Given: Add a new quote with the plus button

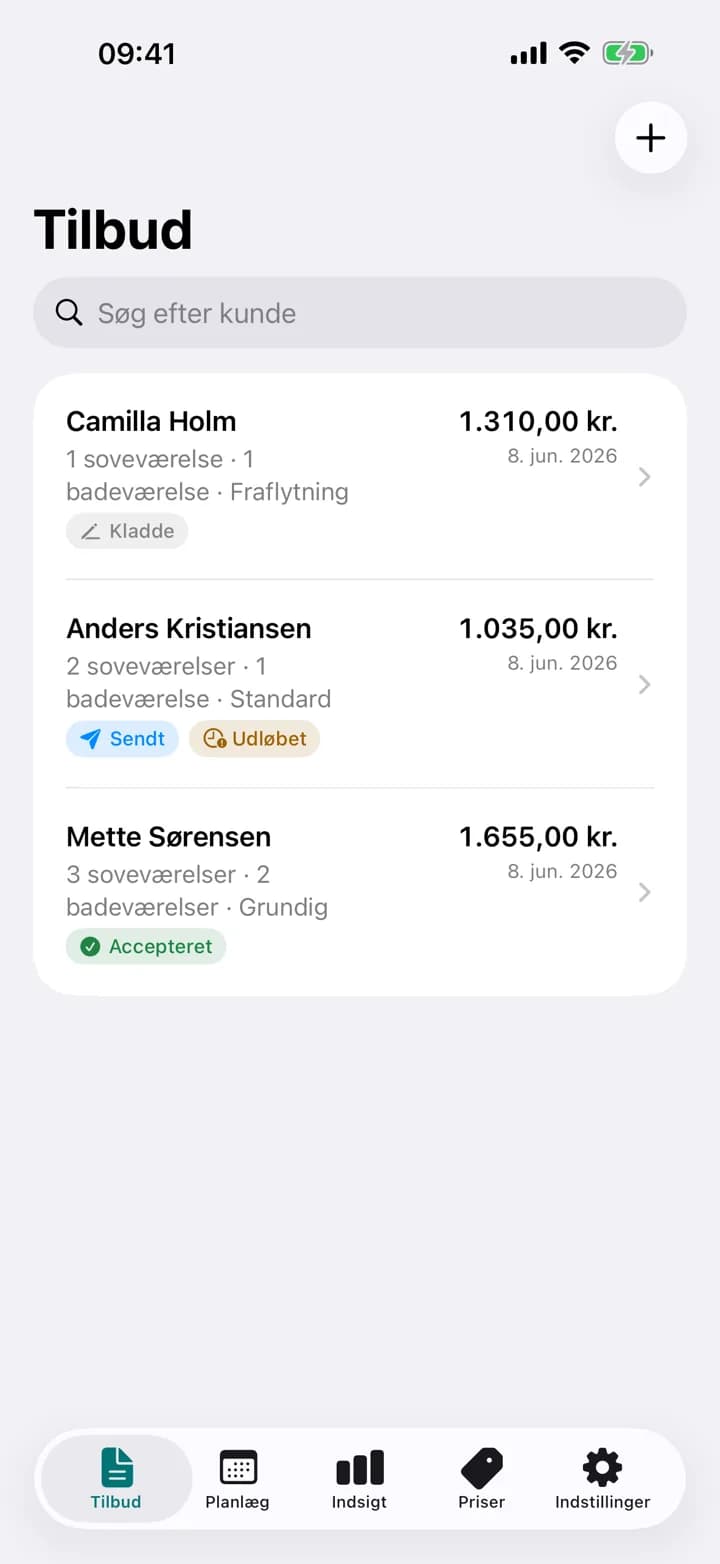Looking at the screenshot, I should click(651, 138).
